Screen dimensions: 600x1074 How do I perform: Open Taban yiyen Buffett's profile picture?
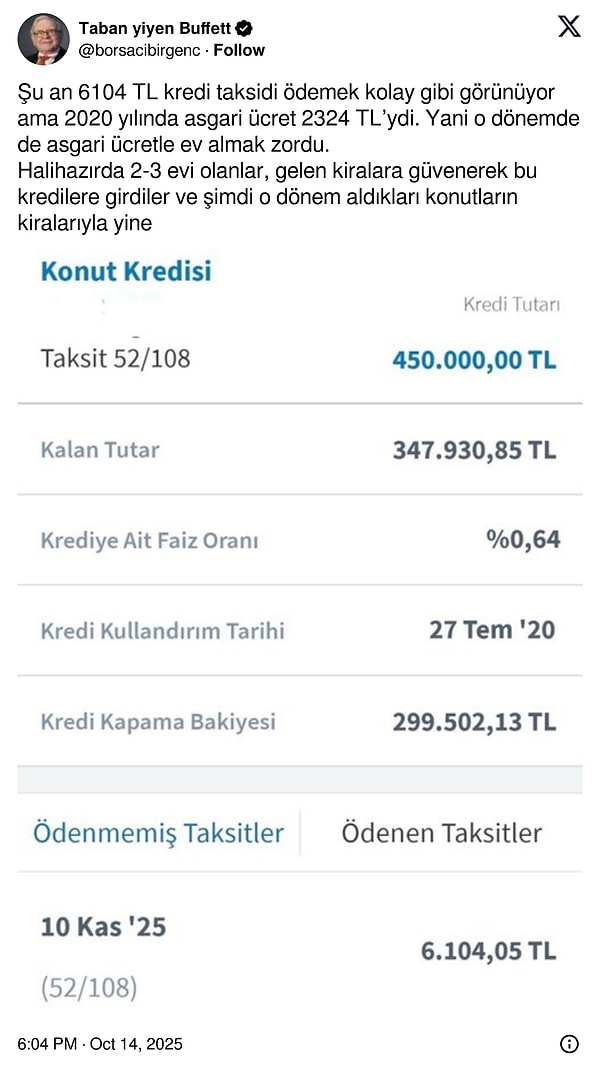tap(43, 39)
